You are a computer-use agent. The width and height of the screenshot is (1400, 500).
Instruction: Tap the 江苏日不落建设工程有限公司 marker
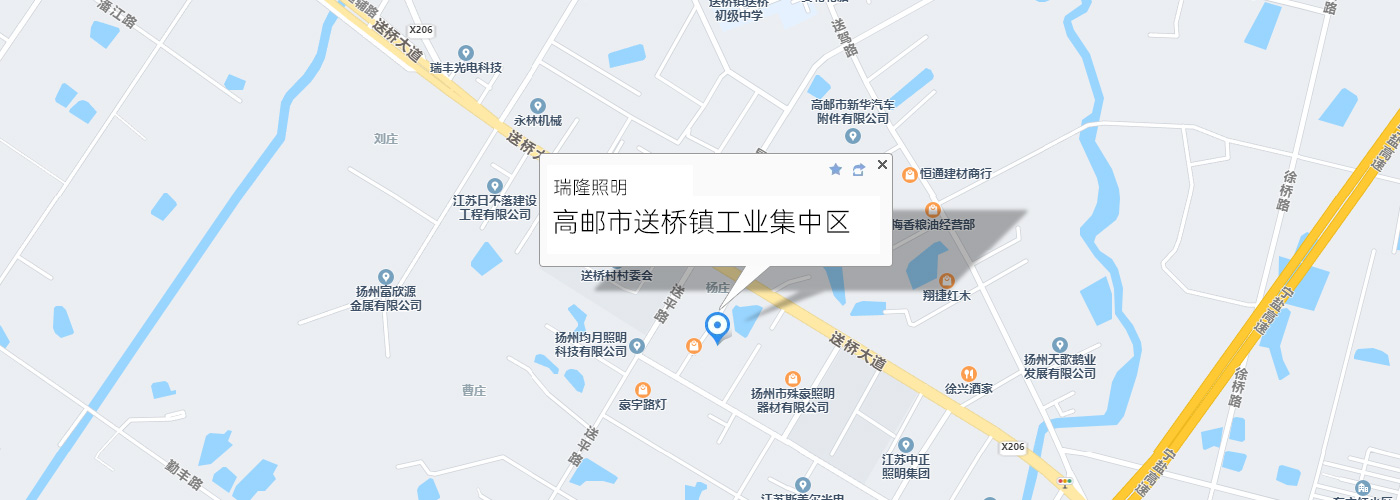pyautogui.click(x=494, y=186)
